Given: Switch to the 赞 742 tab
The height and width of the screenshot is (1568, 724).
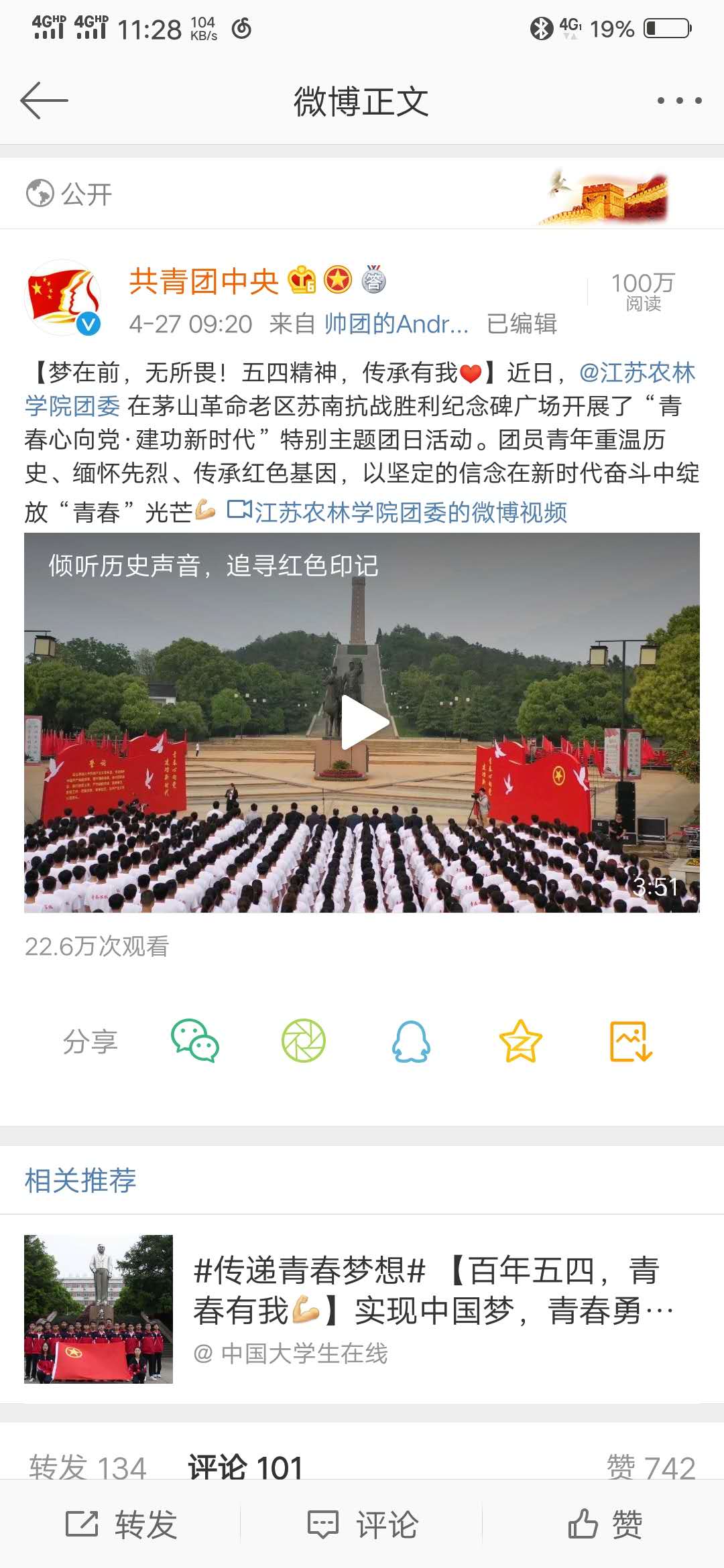Looking at the screenshot, I should (650, 1467).
